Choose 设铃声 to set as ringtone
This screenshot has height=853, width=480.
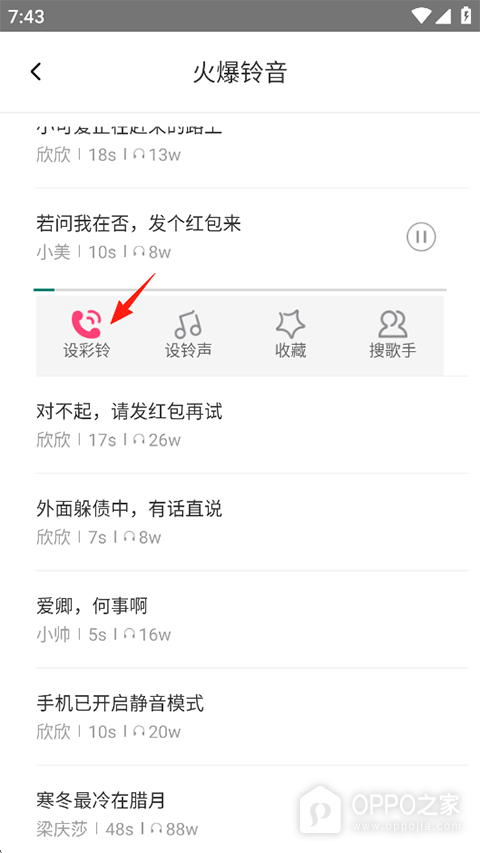point(188,334)
